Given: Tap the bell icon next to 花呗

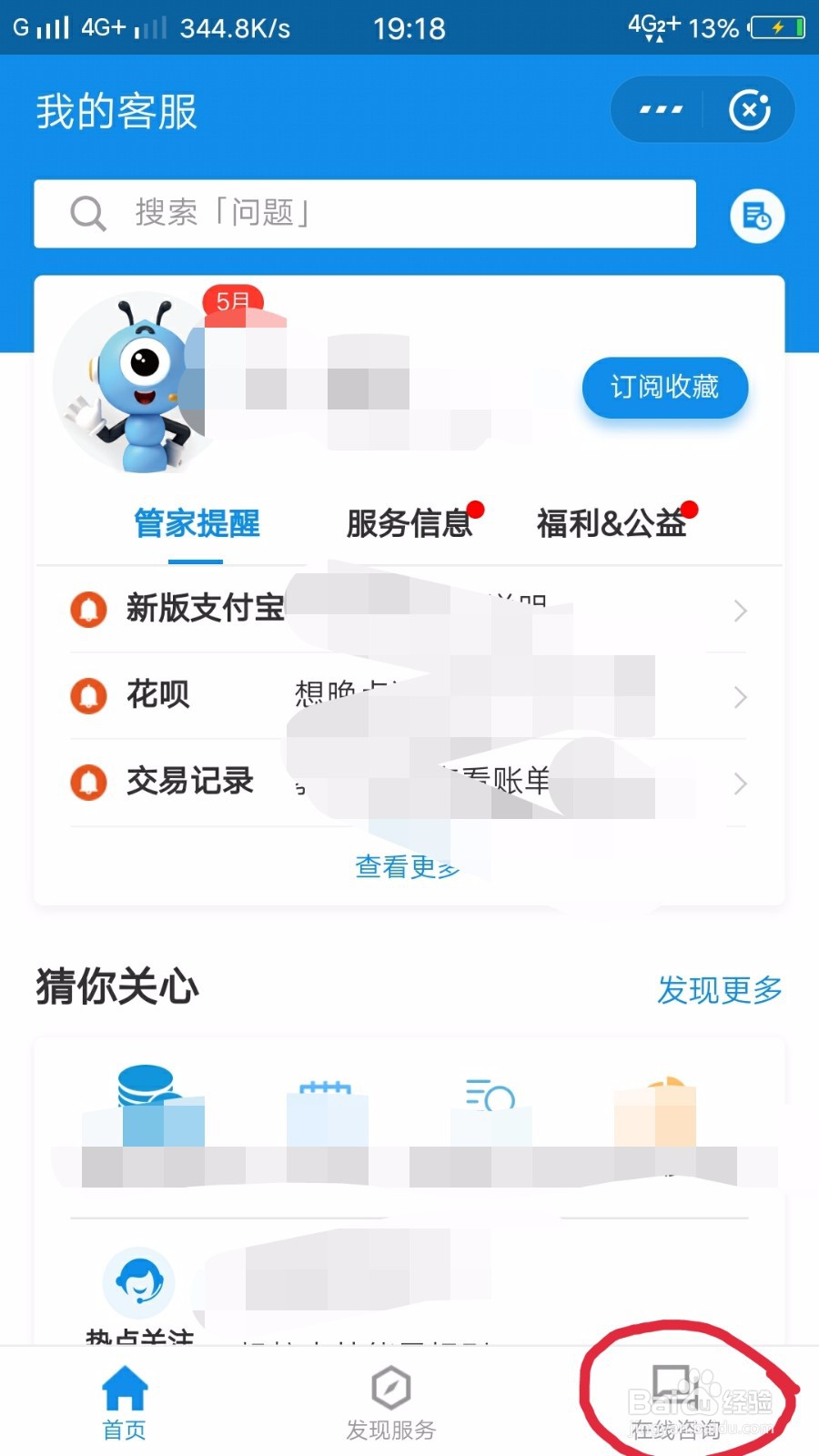Looking at the screenshot, I should 89,696.
